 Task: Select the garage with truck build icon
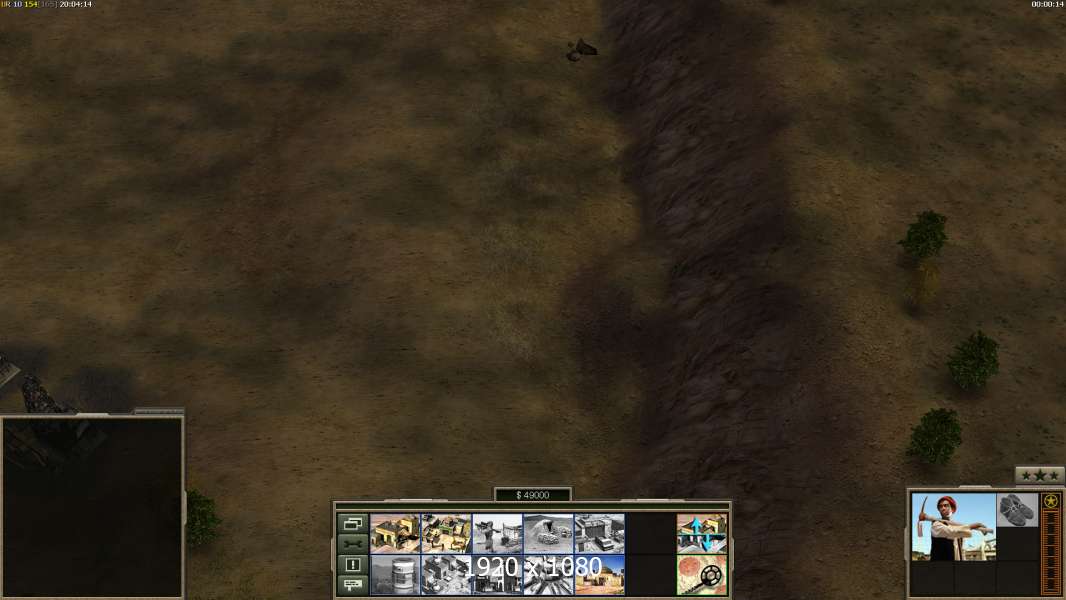pyautogui.click(x=599, y=534)
